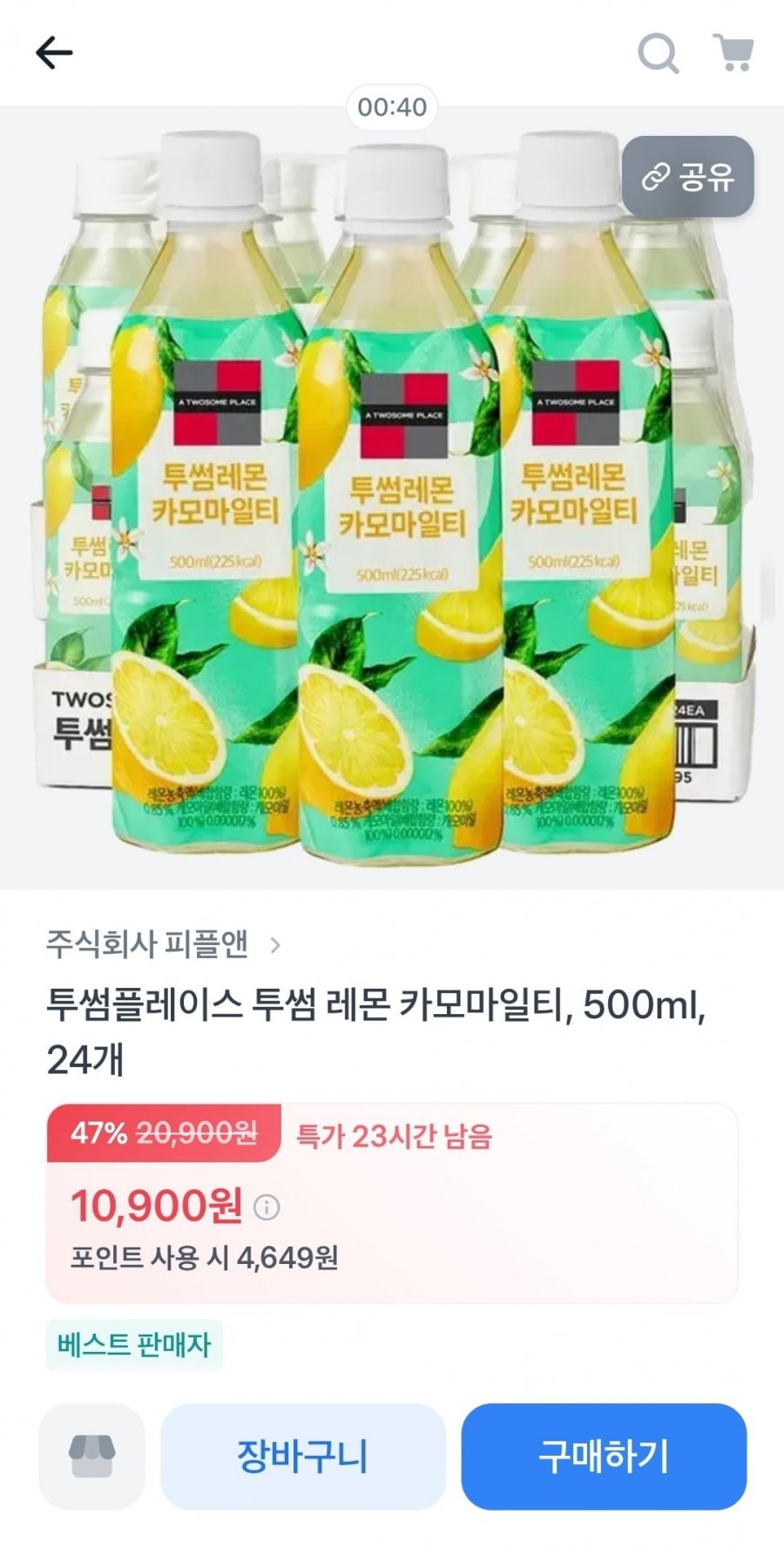Tap 구매하기 to buy now

(604, 1456)
